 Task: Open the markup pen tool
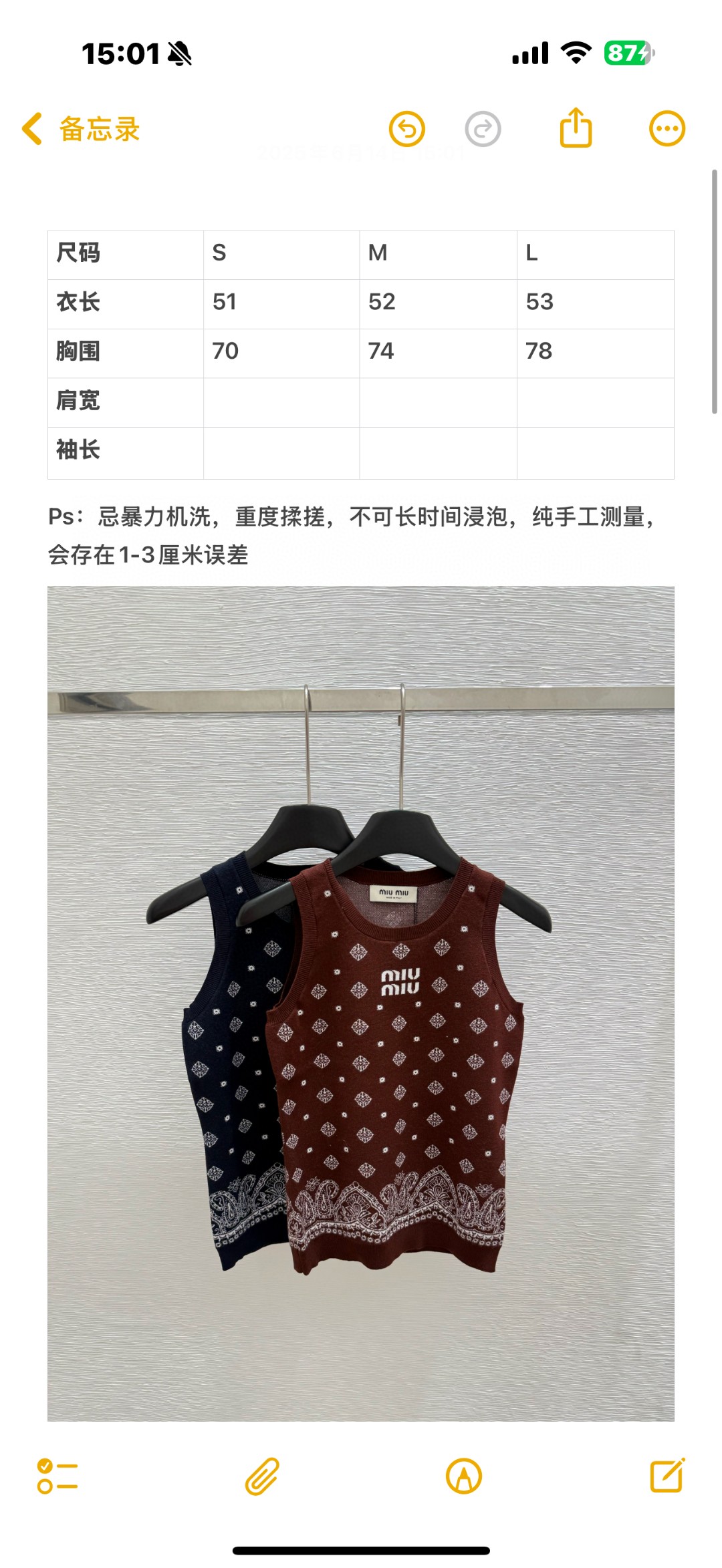coord(463,1476)
